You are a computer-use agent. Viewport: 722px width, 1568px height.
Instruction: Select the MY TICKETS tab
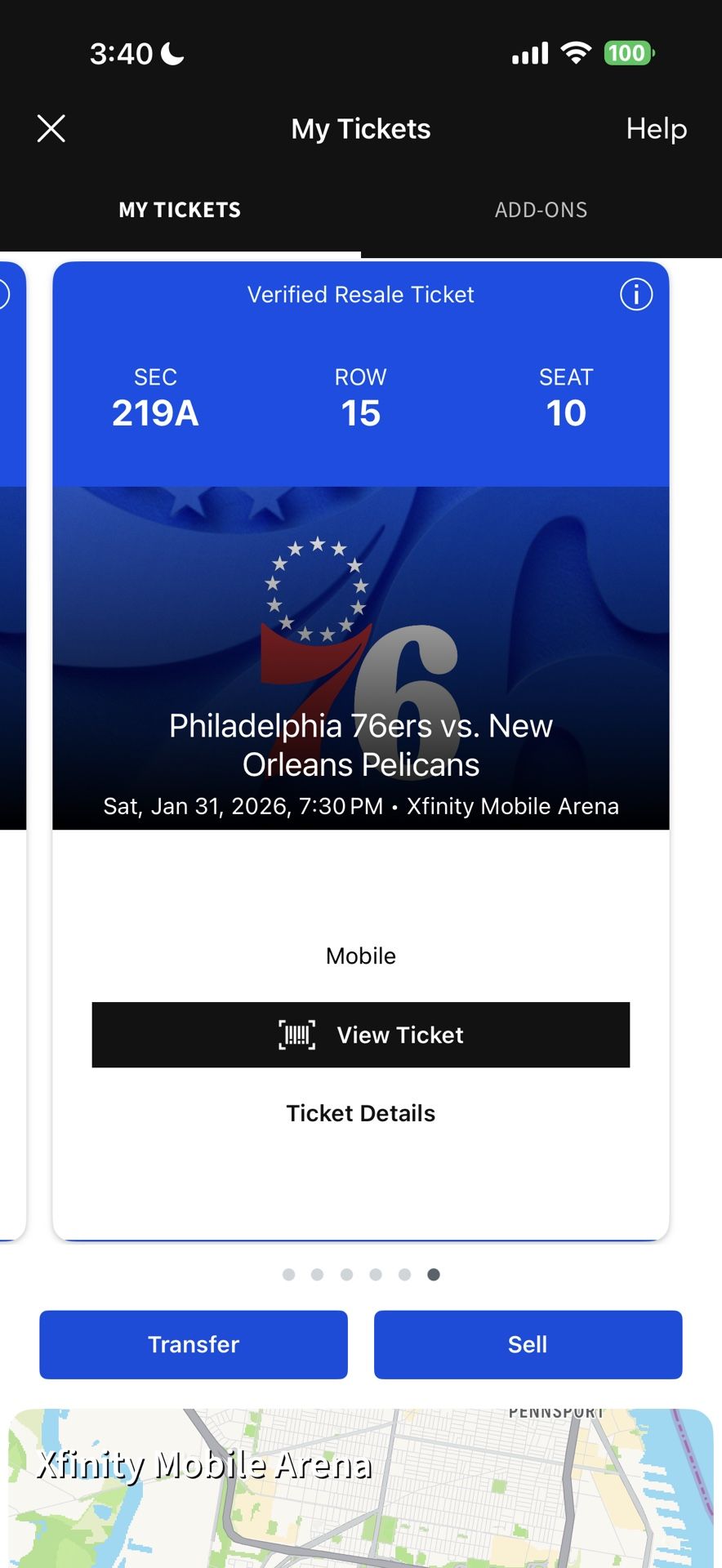pos(180,209)
